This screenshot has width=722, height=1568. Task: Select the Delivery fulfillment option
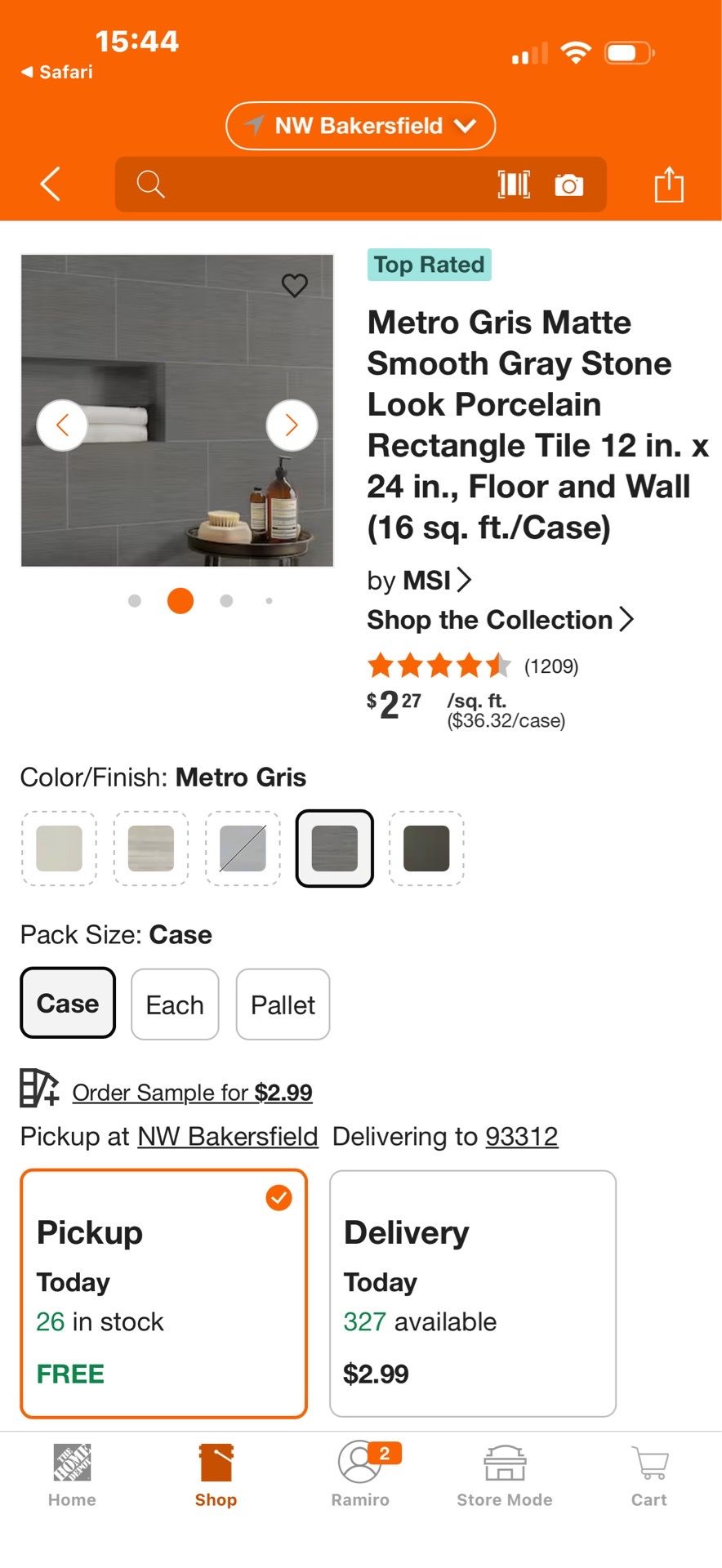pos(472,1294)
